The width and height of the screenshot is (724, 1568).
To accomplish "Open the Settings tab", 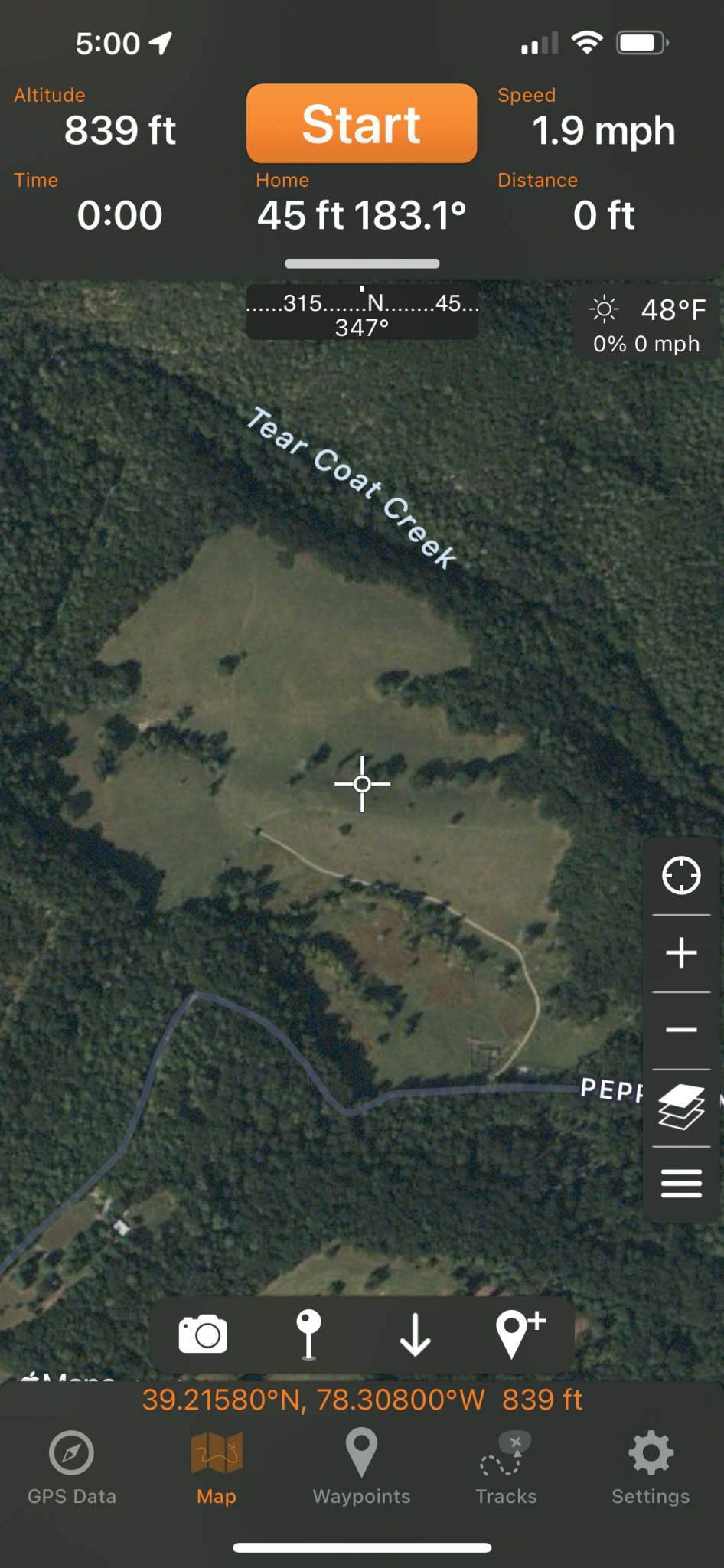I will (x=651, y=1467).
